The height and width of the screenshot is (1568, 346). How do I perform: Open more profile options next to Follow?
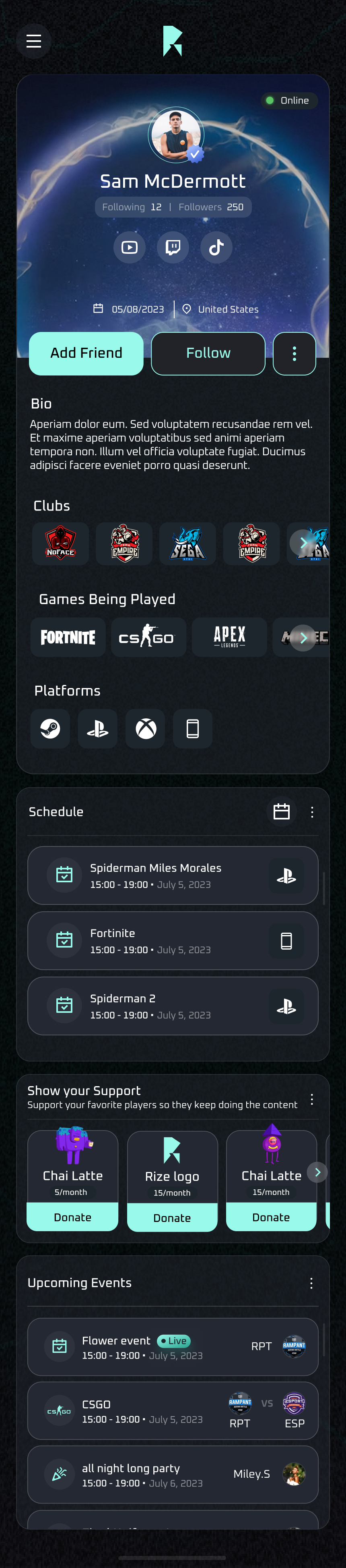coord(295,354)
